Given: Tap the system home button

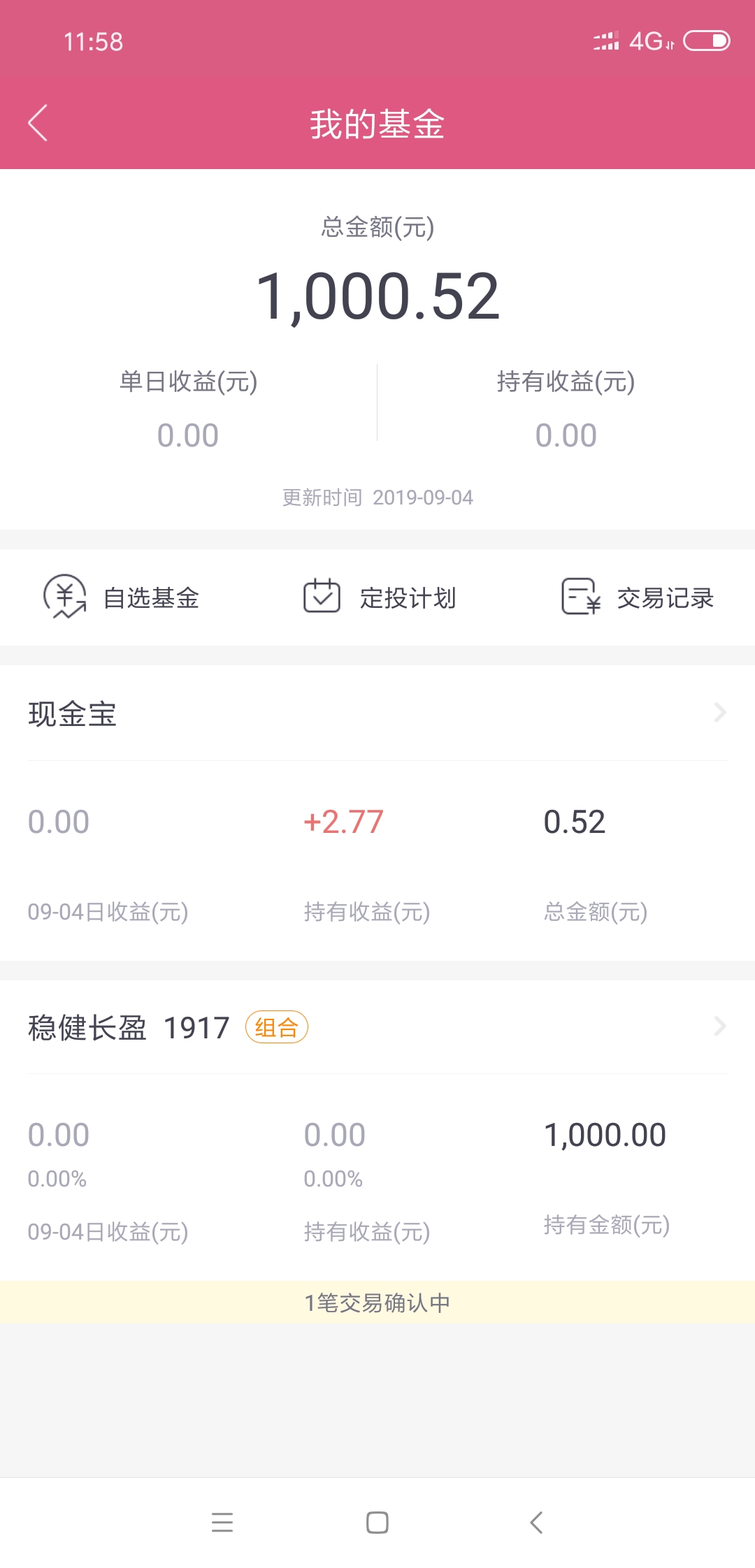Looking at the screenshot, I should (377, 1523).
